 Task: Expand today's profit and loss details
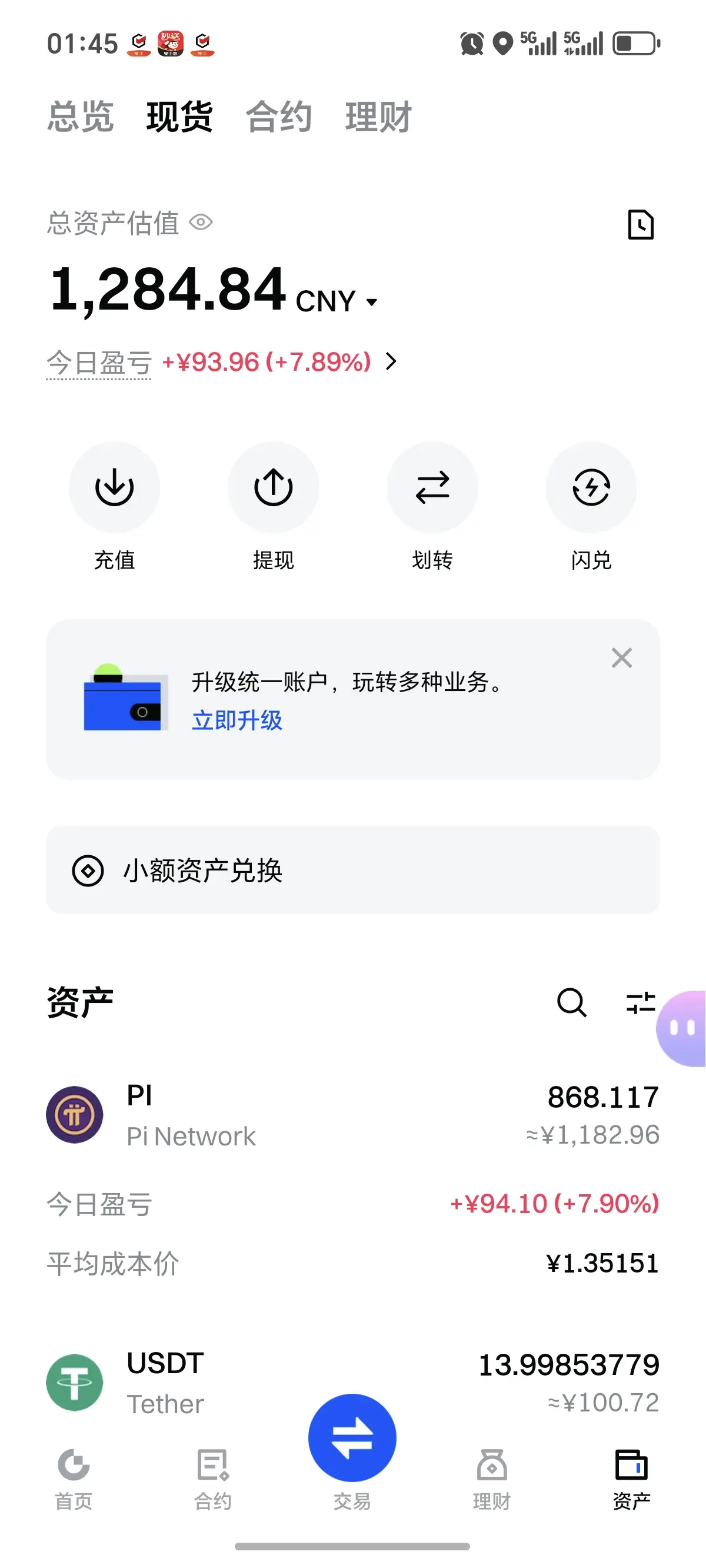coord(392,361)
